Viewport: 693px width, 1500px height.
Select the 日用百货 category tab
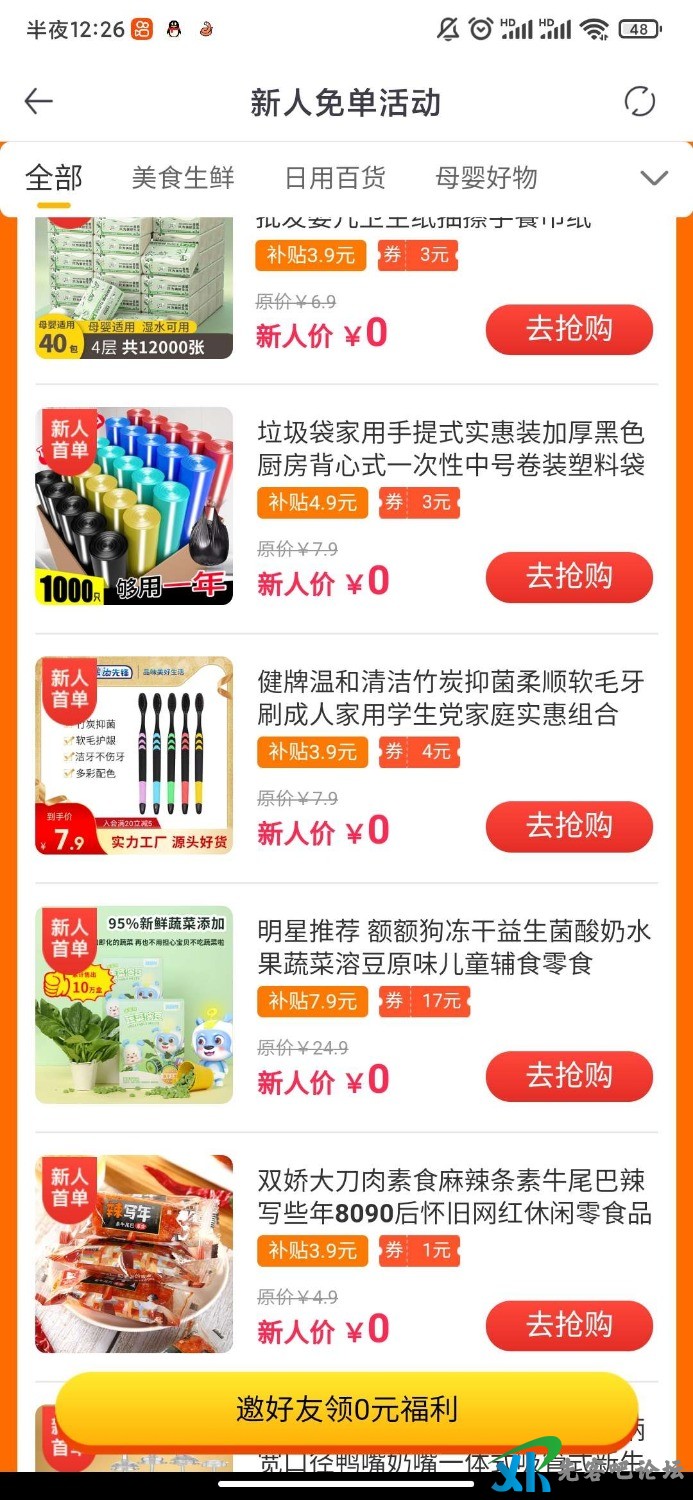coord(335,178)
